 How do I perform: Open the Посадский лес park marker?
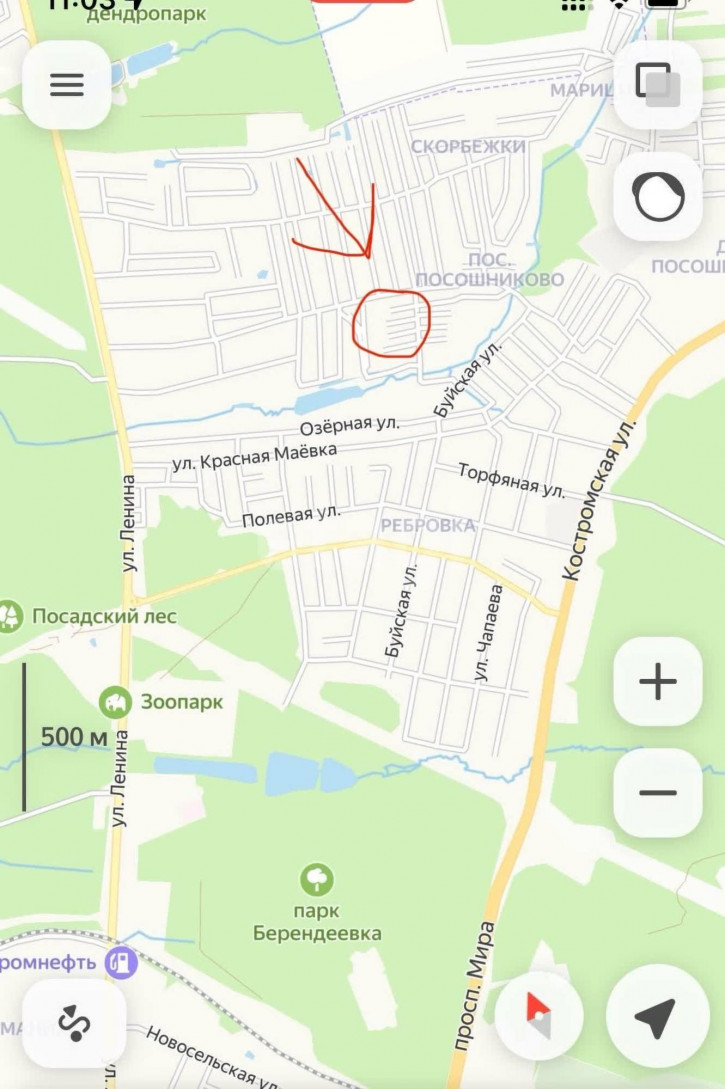(10, 616)
